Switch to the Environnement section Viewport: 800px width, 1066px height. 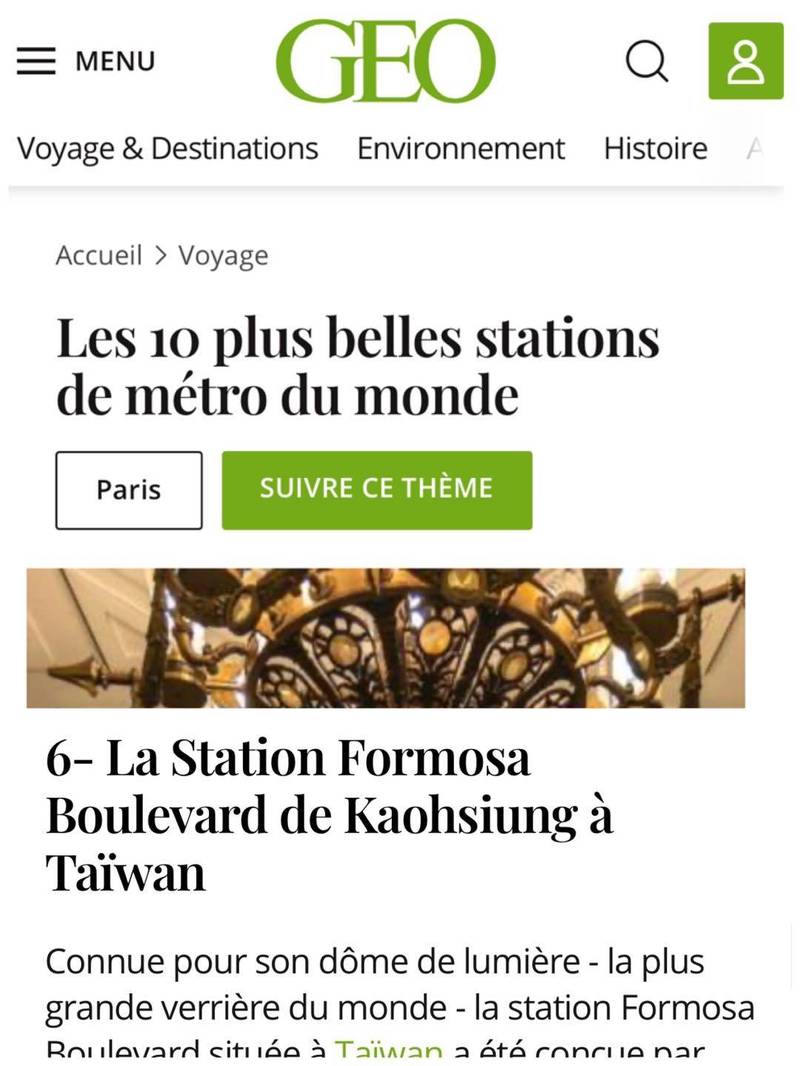[461, 149]
